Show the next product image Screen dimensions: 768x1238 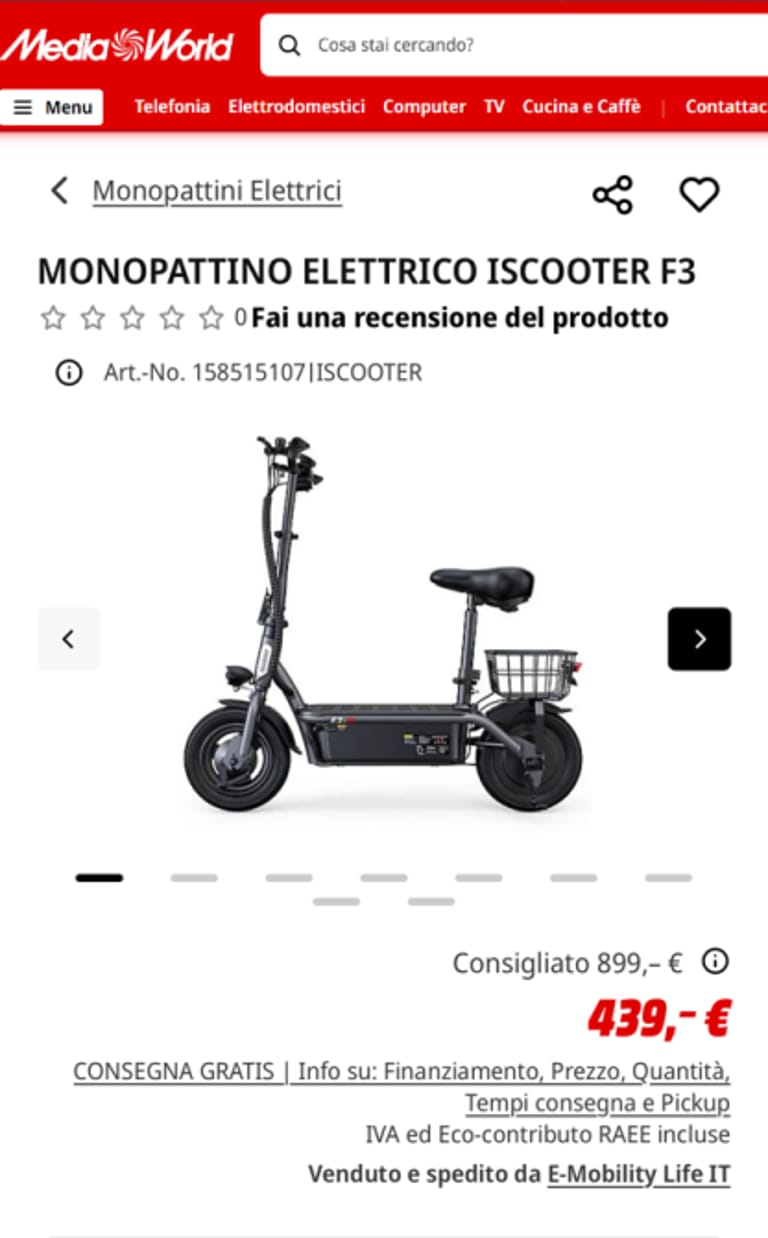pos(699,639)
